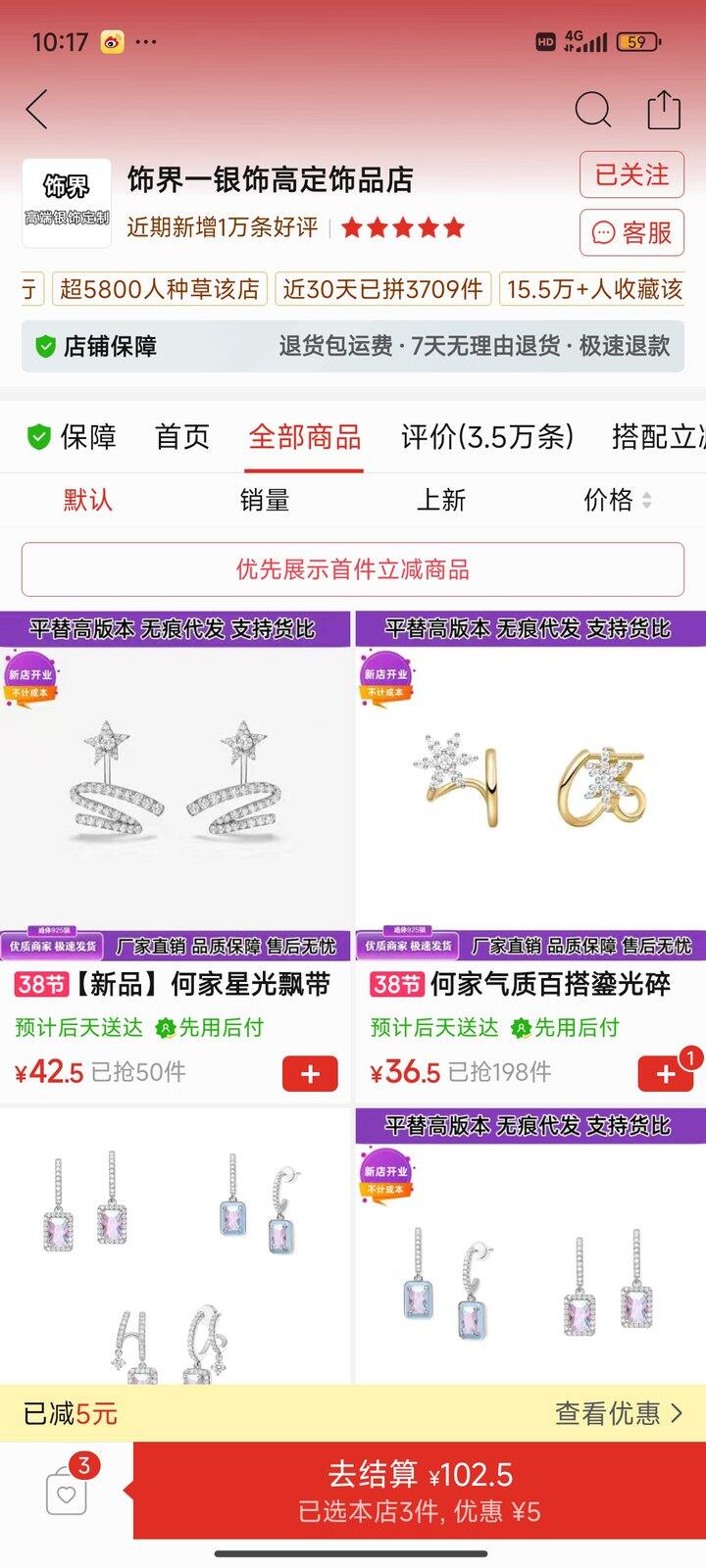Viewport: 706px width, 1568px height.
Task: Select the 全部商品 tab
Action: [x=305, y=437]
